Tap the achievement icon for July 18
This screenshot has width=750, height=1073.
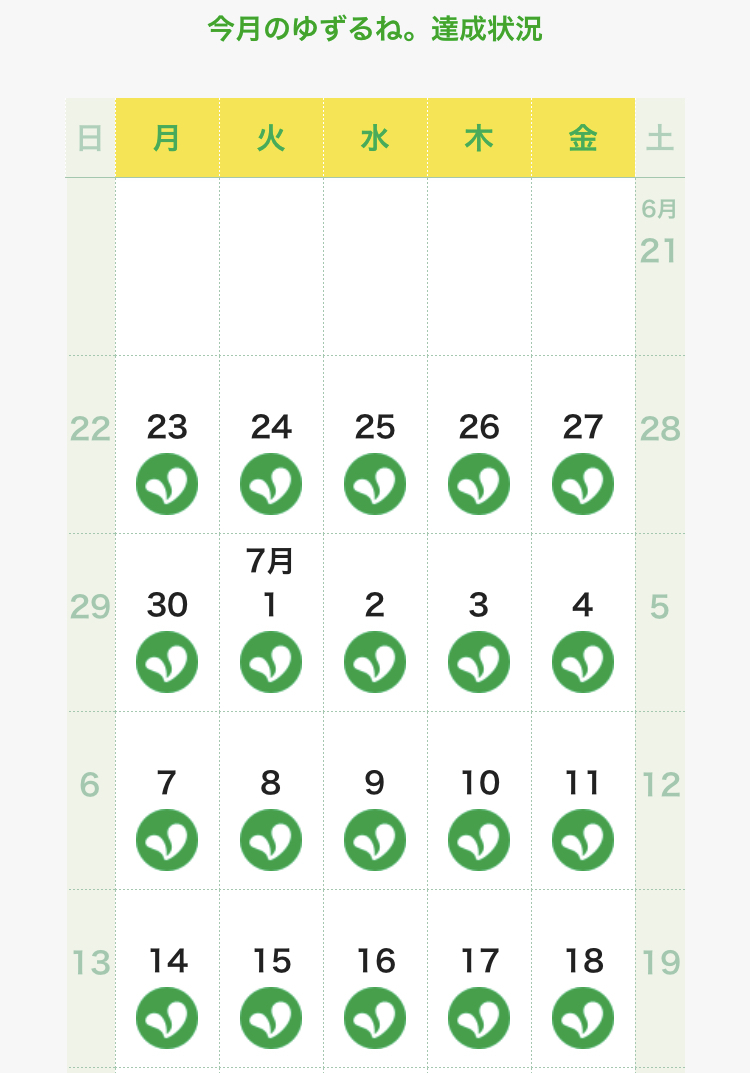pos(583,1018)
